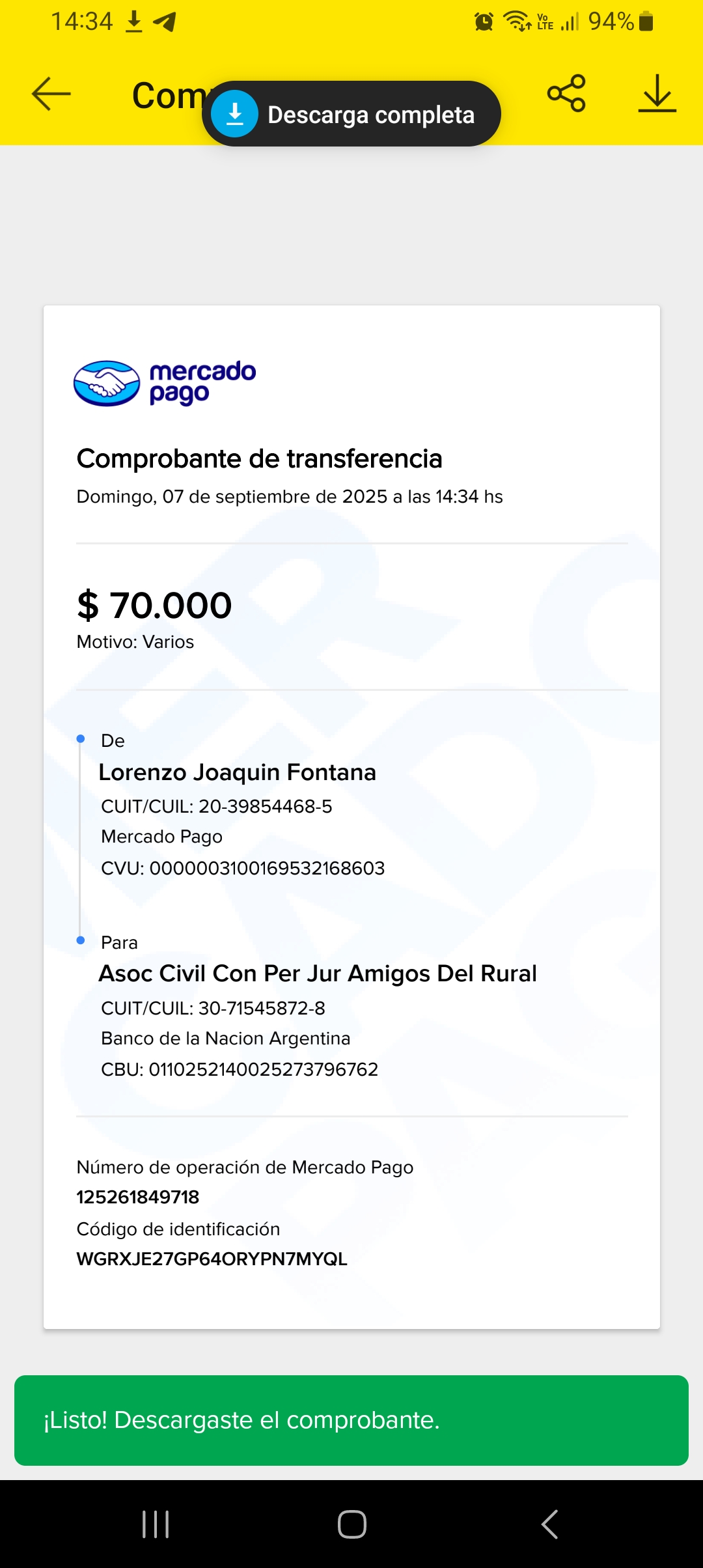Share the transfer receipt
Viewport: 703px width, 1568px height.
(x=566, y=94)
